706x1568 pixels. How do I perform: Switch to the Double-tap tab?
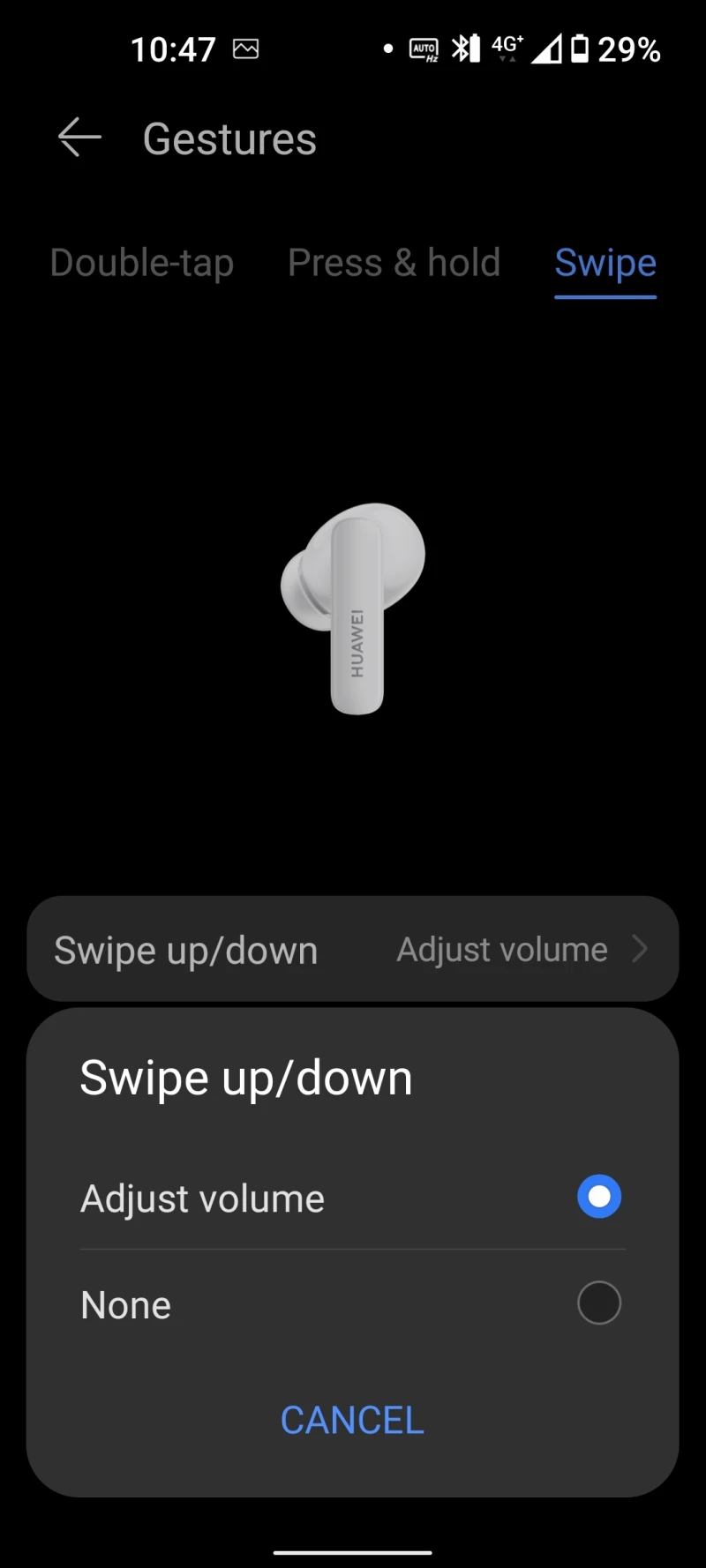[142, 263]
